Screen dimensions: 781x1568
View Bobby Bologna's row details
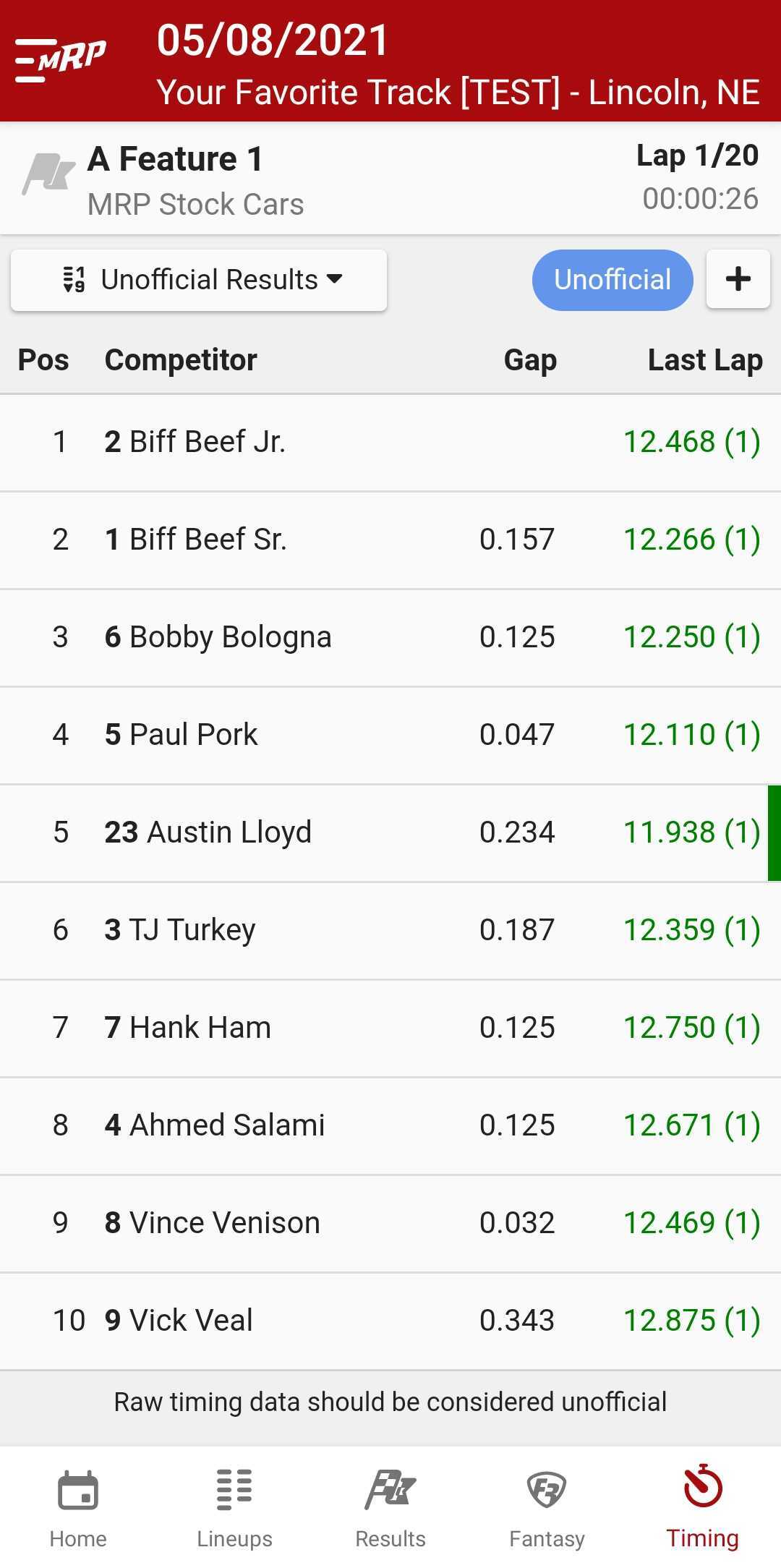coord(390,637)
